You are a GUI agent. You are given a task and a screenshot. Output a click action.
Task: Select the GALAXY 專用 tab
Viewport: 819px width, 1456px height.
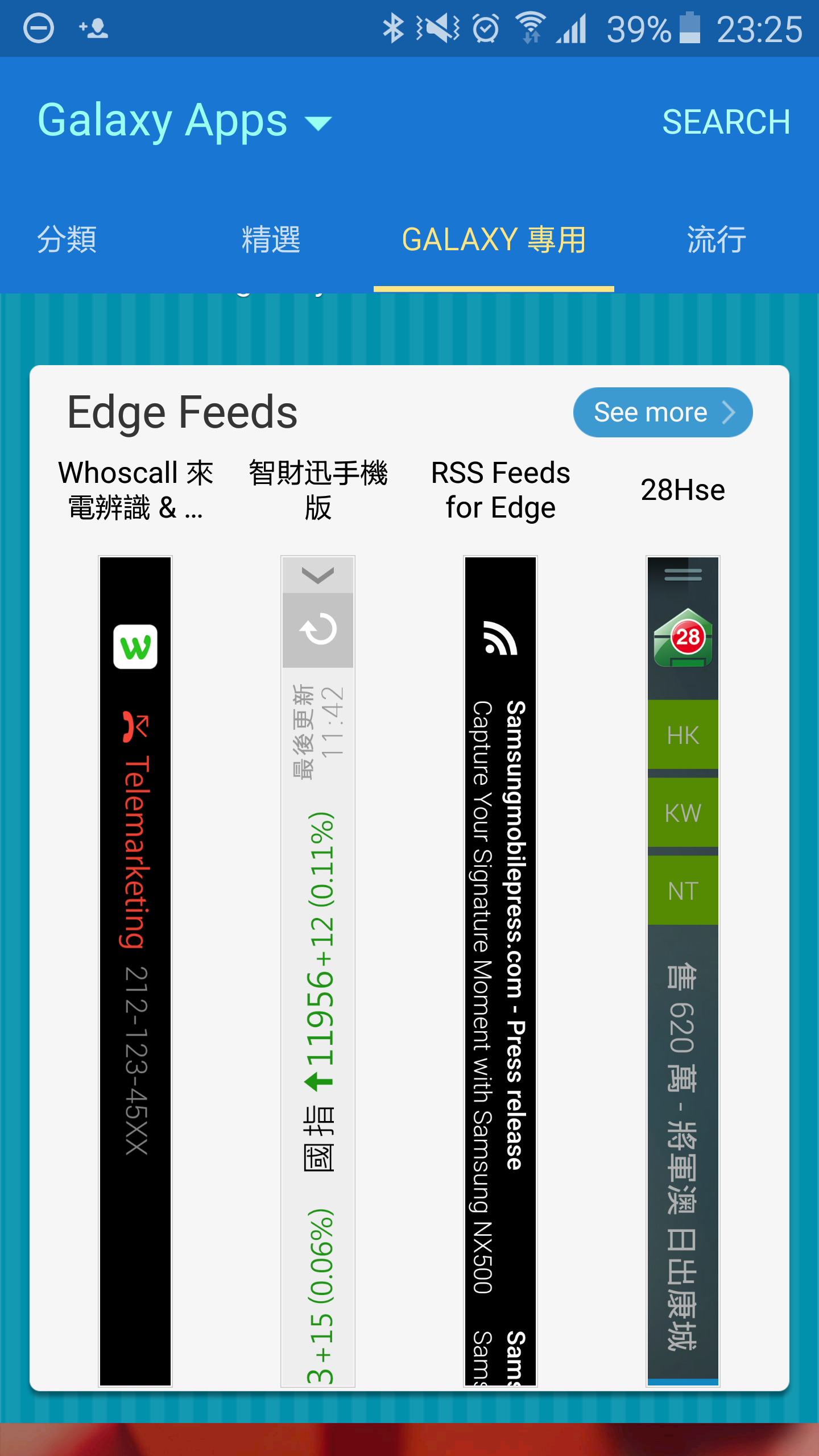(494, 239)
